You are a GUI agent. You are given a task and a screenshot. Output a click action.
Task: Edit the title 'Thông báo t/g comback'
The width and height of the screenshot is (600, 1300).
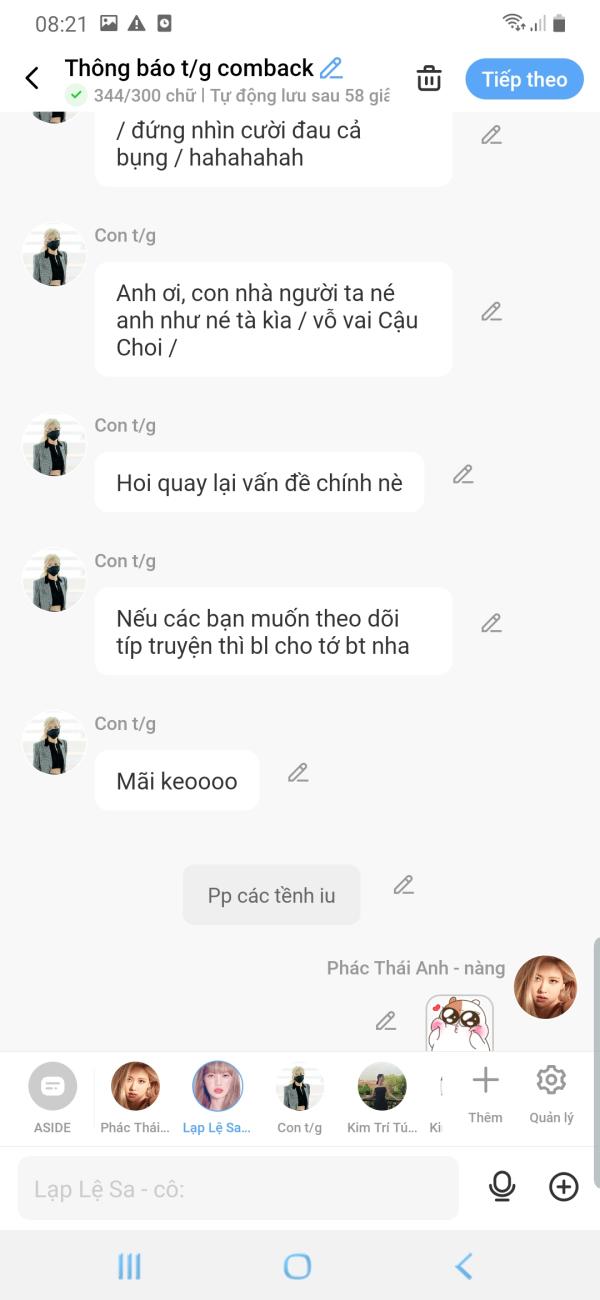coord(331,68)
